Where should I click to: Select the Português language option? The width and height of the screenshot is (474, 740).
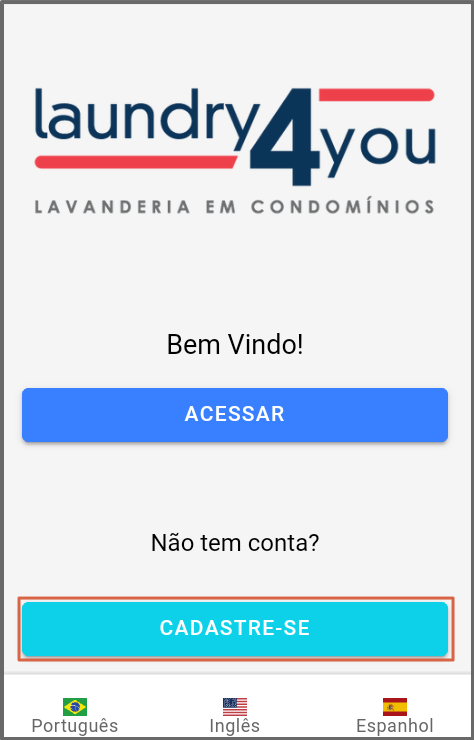[x=75, y=715]
